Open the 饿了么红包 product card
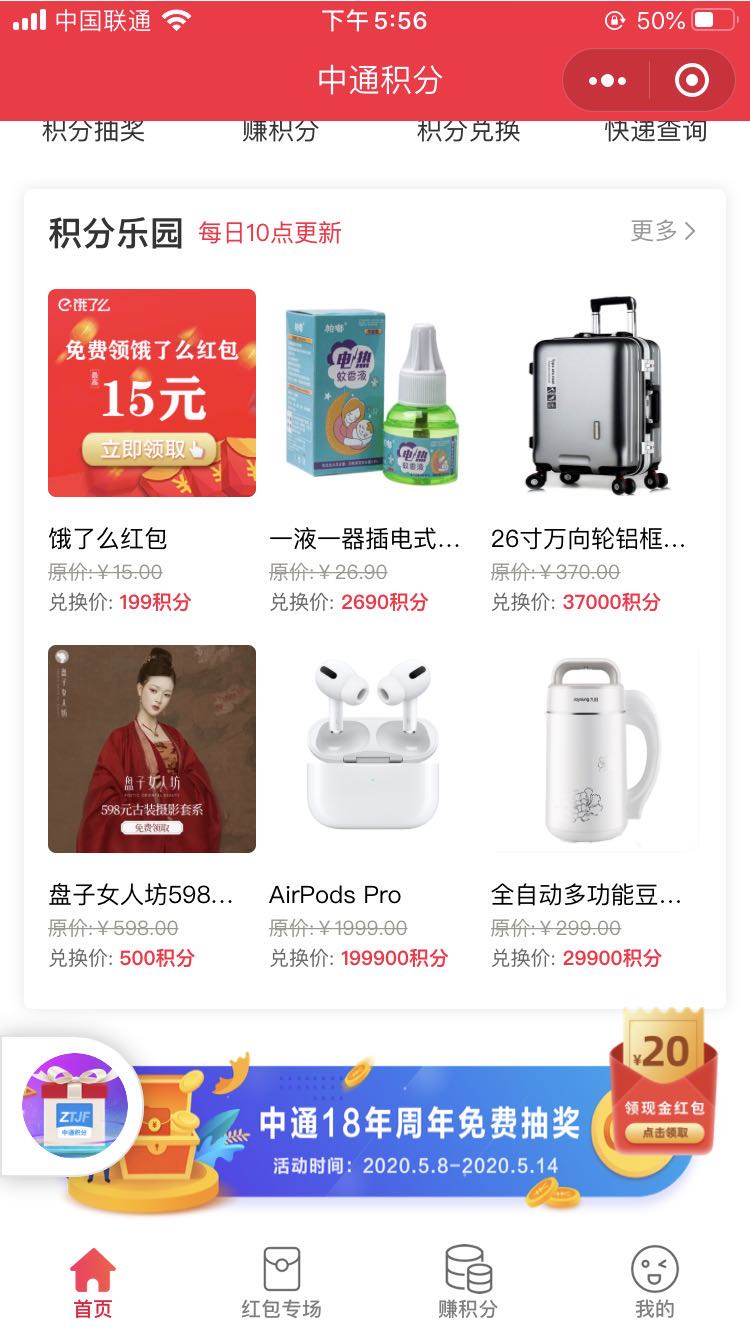 pos(152,393)
